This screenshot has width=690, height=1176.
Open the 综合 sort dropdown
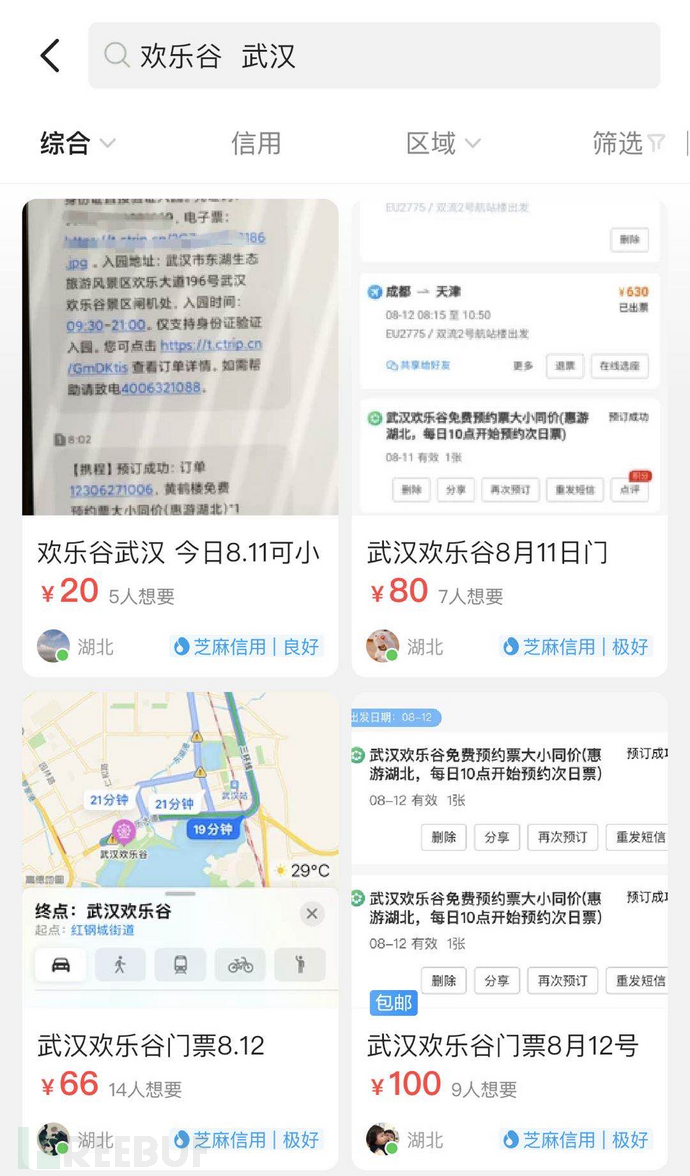coord(77,143)
